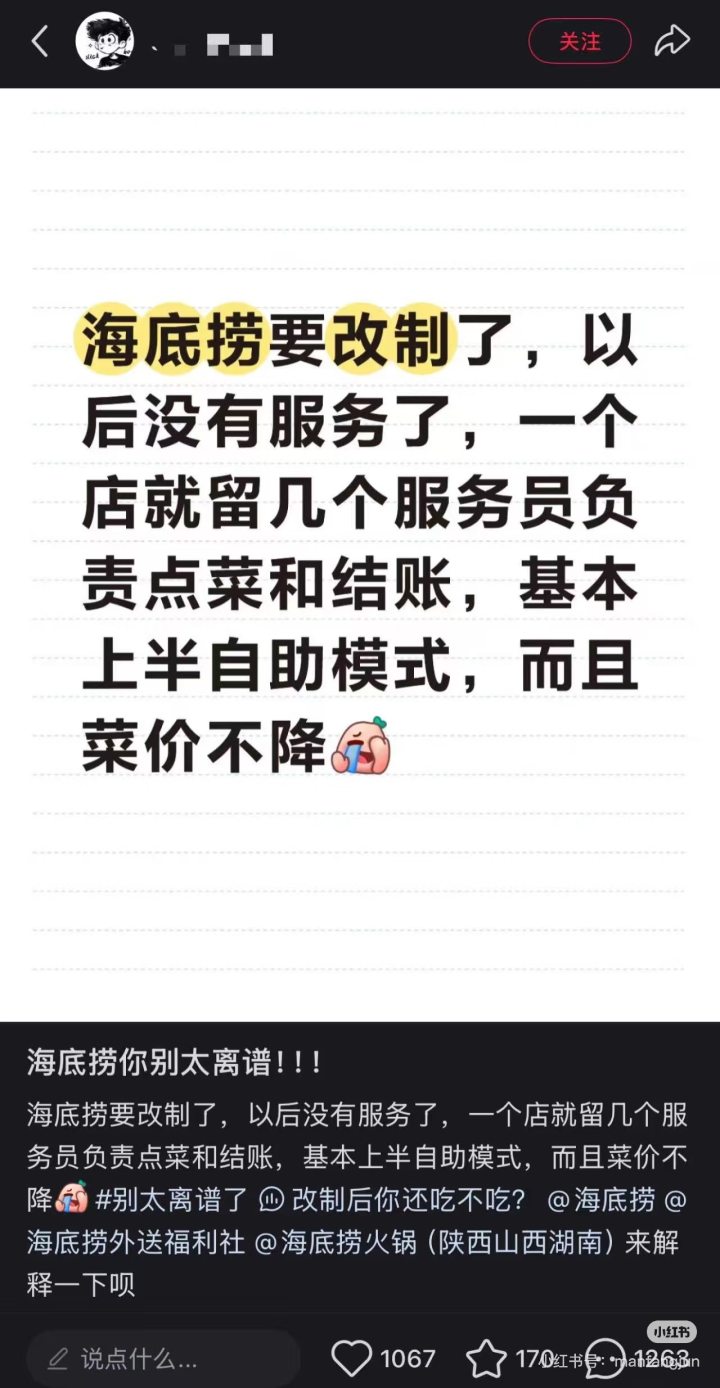The height and width of the screenshot is (1388, 720).
Task: Go back with the top-left arrow
Action: [x=40, y=42]
